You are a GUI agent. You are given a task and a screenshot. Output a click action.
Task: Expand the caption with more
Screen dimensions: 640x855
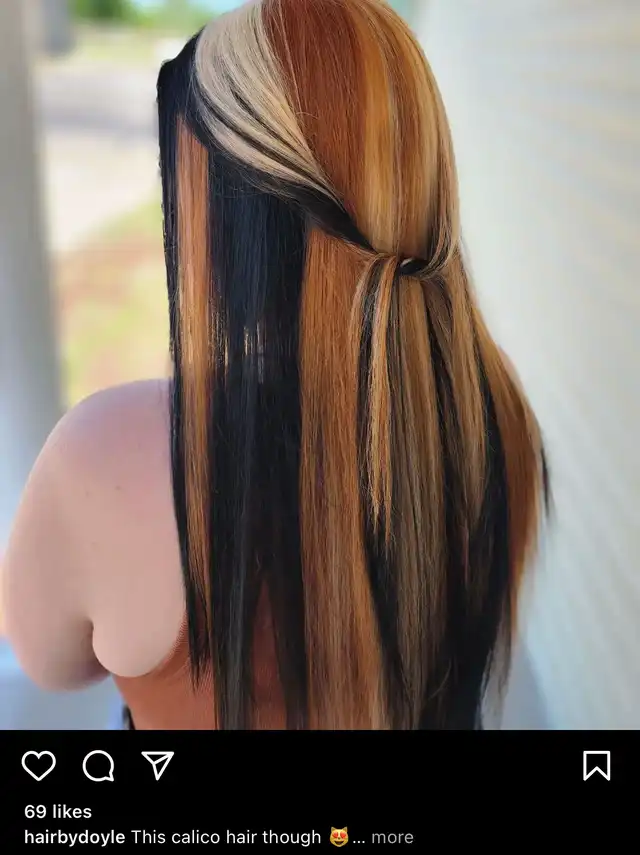[392, 837]
